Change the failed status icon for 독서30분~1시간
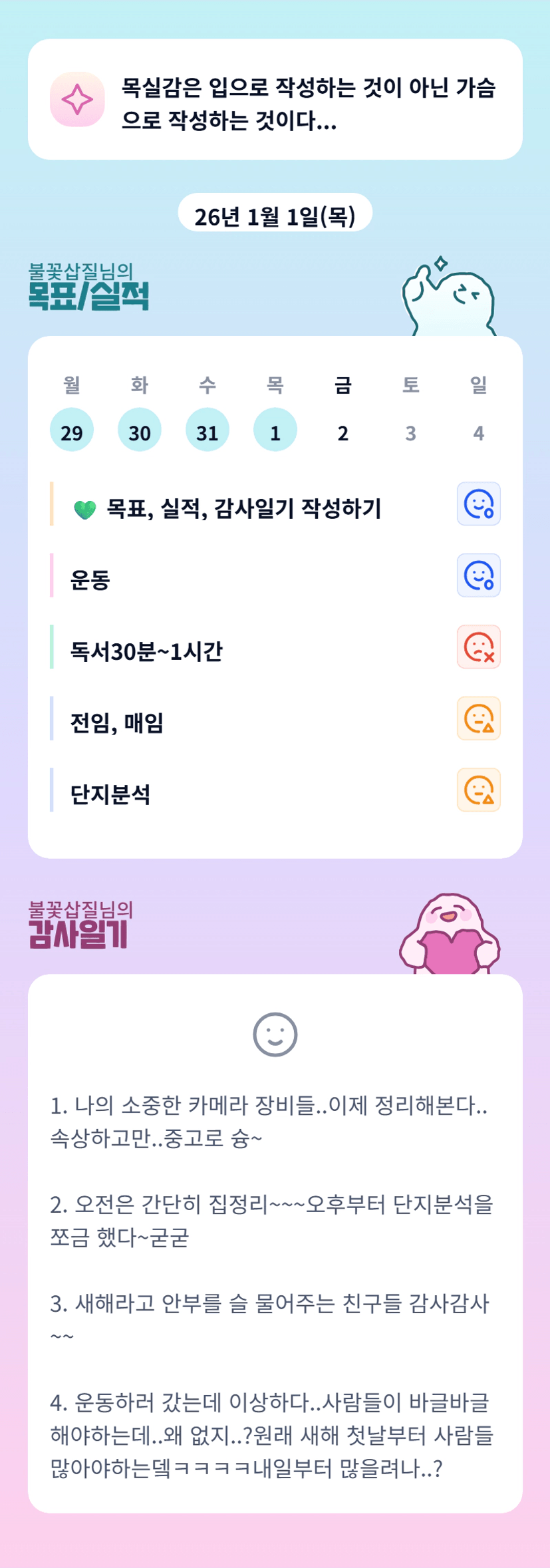This screenshot has width=550, height=1568. [479, 647]
